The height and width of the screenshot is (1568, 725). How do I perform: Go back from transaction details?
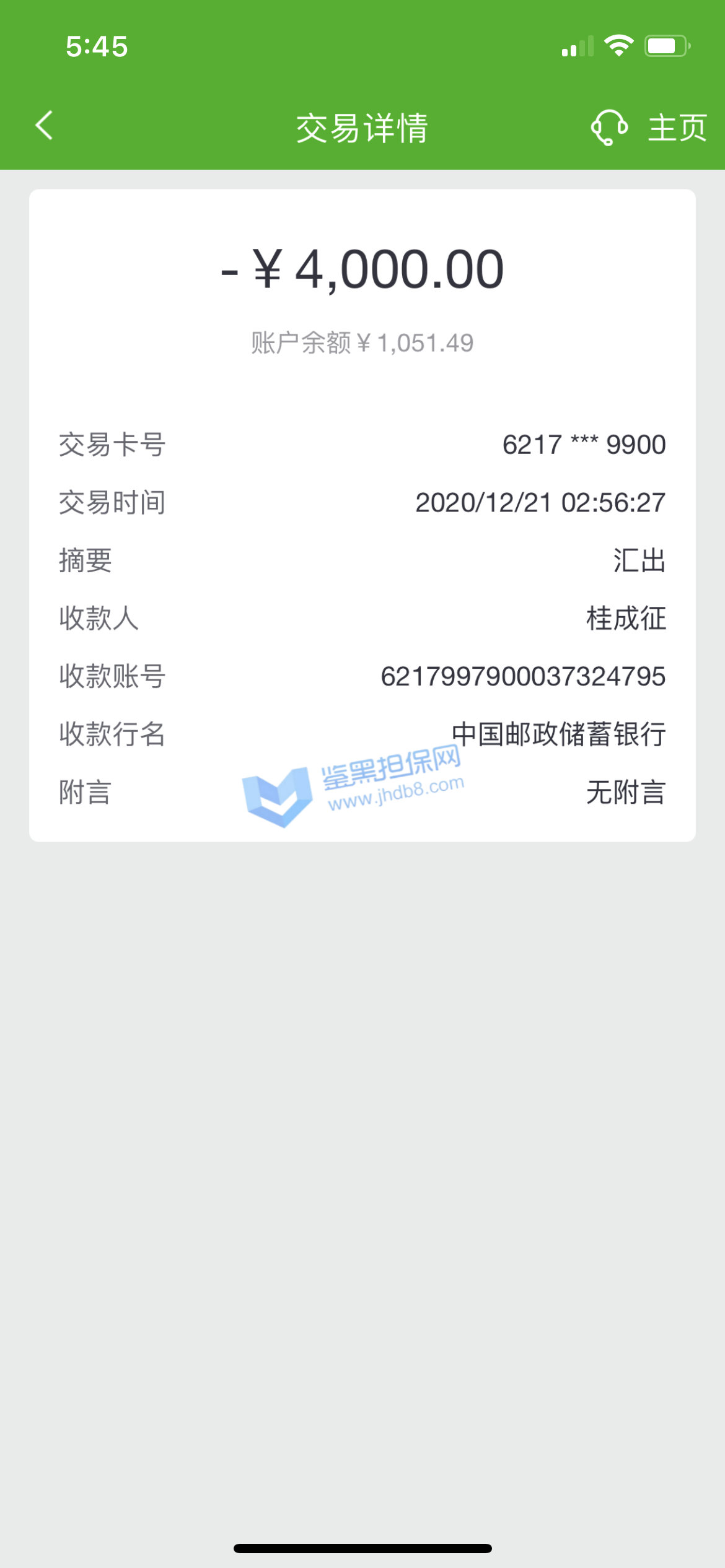(x=45, y=126)
